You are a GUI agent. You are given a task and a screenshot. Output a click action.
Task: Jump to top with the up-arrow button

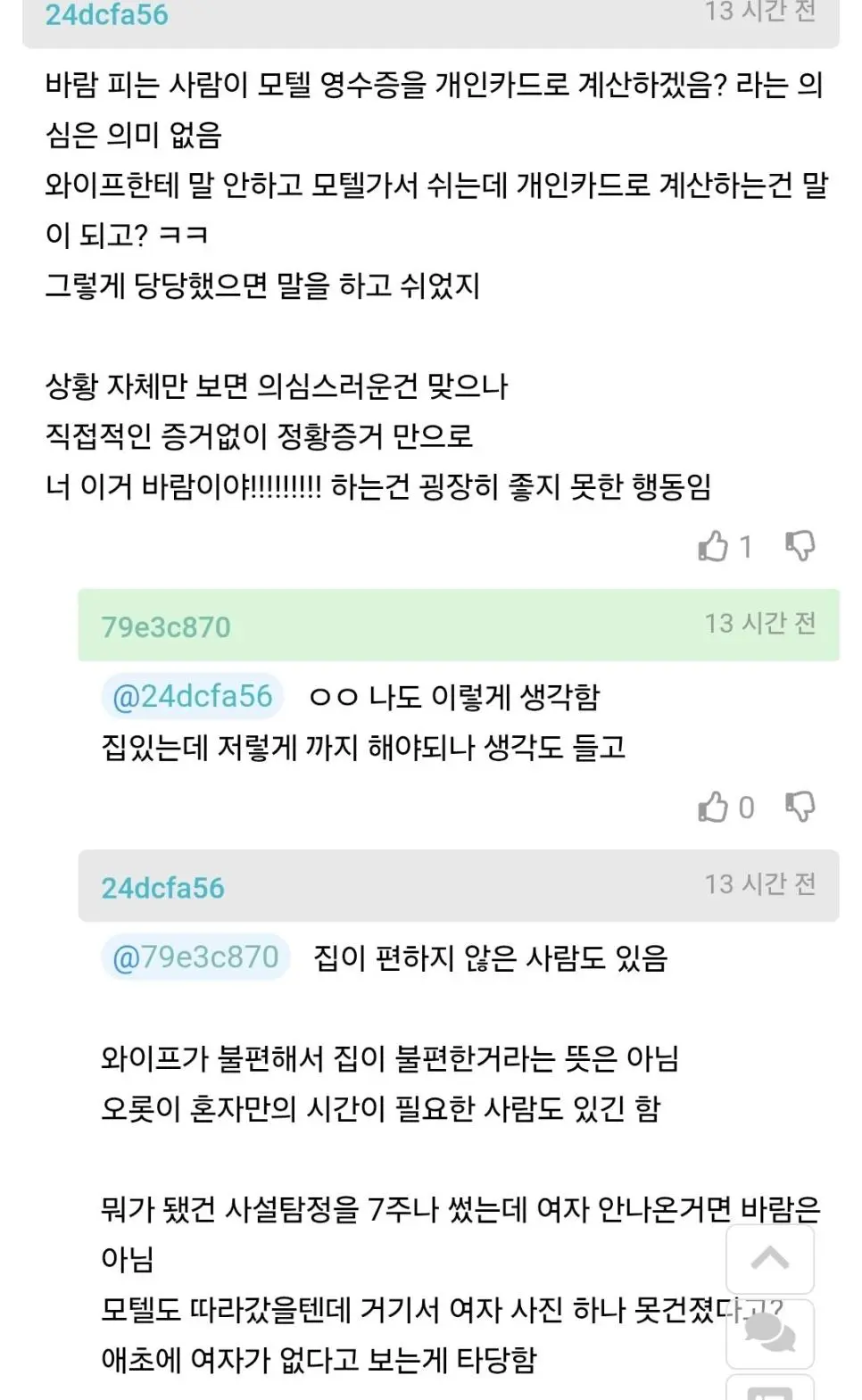[769, 1259]
